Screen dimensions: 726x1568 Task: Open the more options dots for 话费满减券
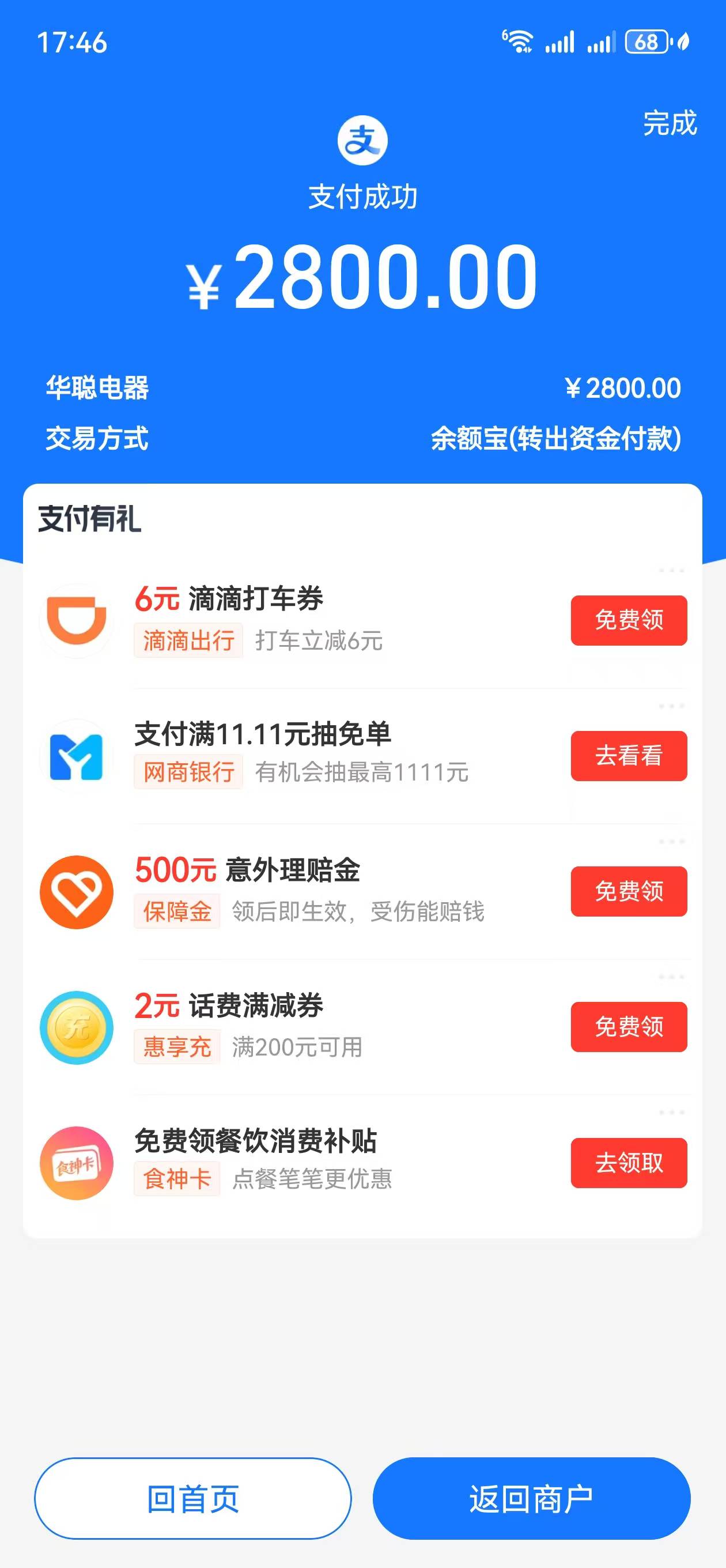tap(671, 977)
